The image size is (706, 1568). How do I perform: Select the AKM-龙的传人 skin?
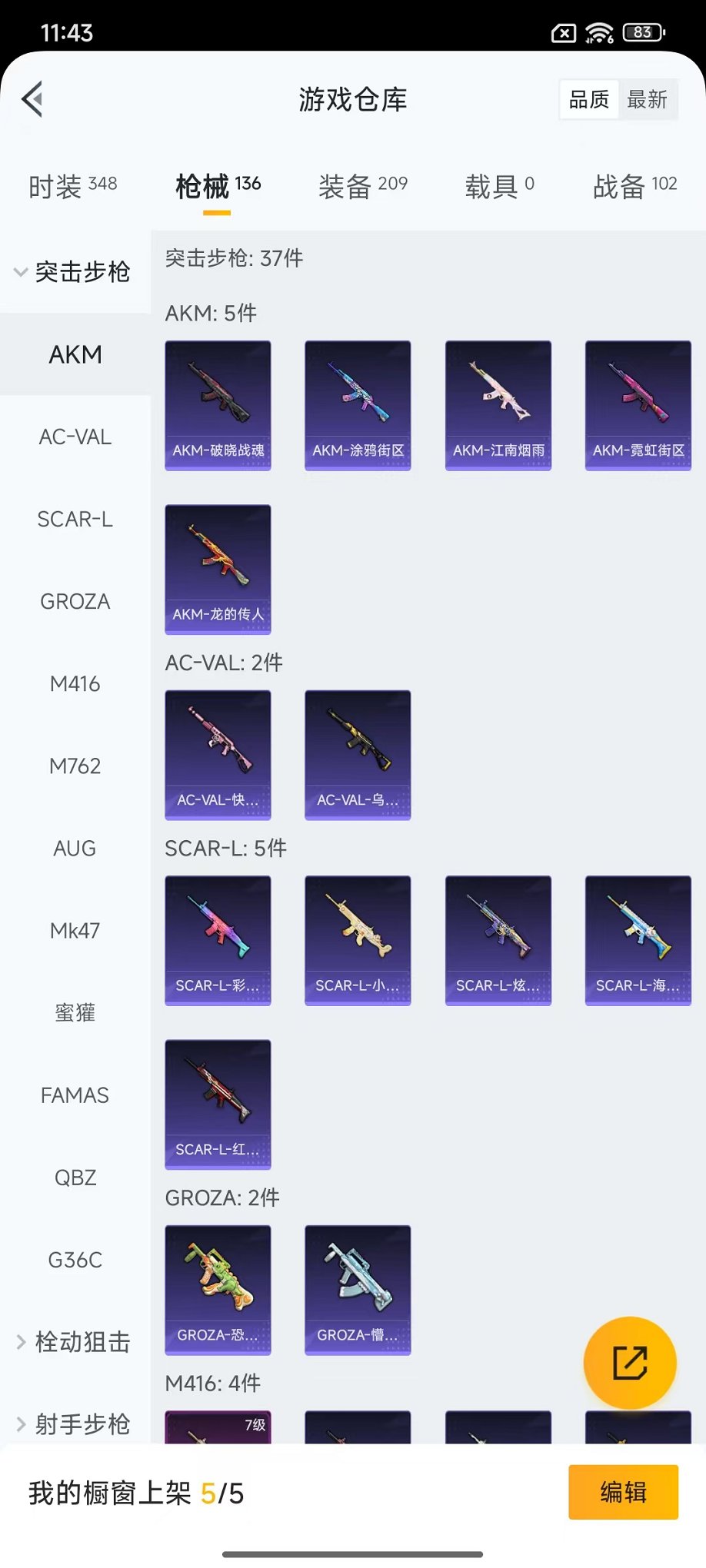(x=218, y=569)
